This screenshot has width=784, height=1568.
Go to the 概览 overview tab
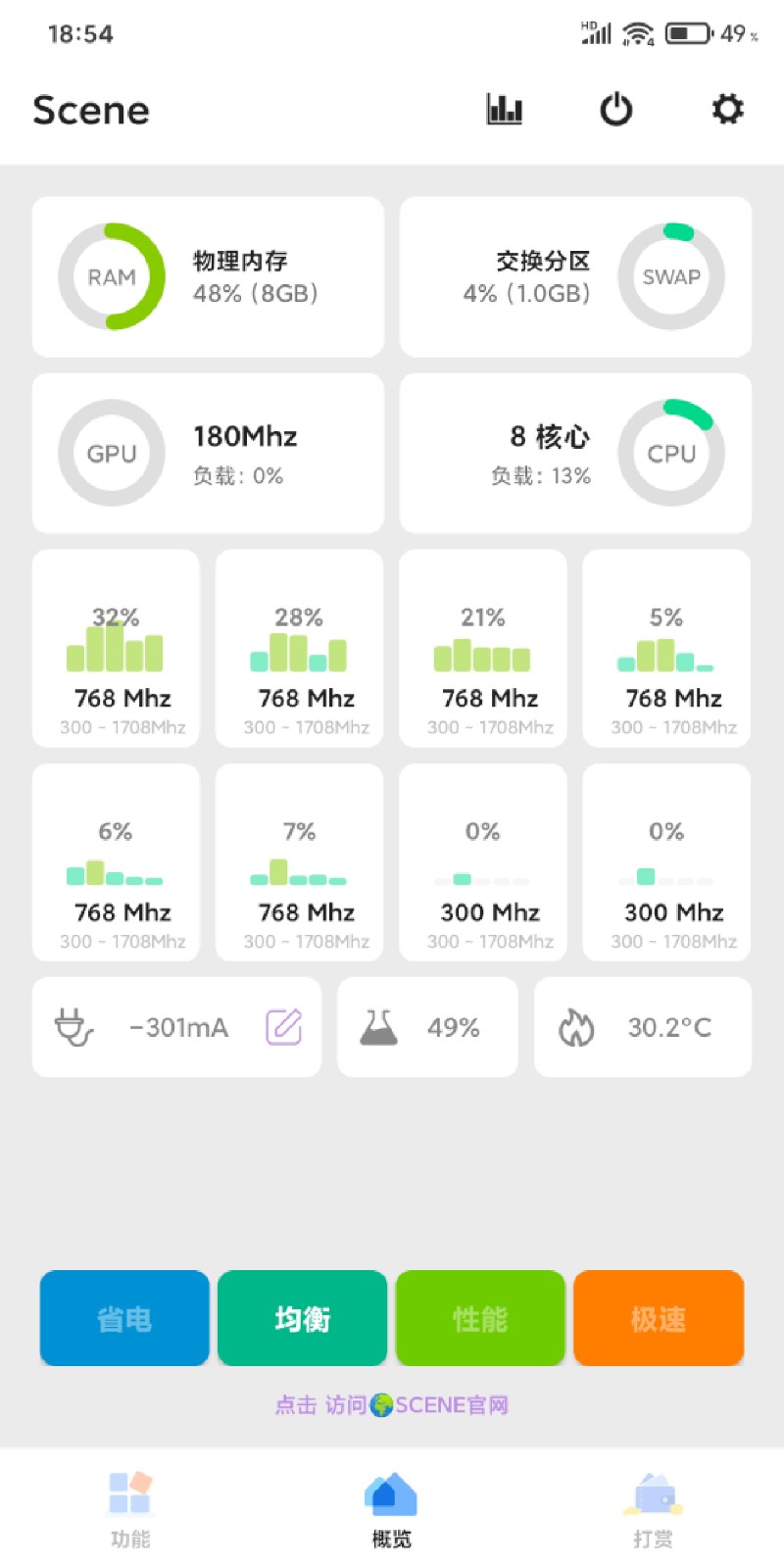coord(391,1509)
